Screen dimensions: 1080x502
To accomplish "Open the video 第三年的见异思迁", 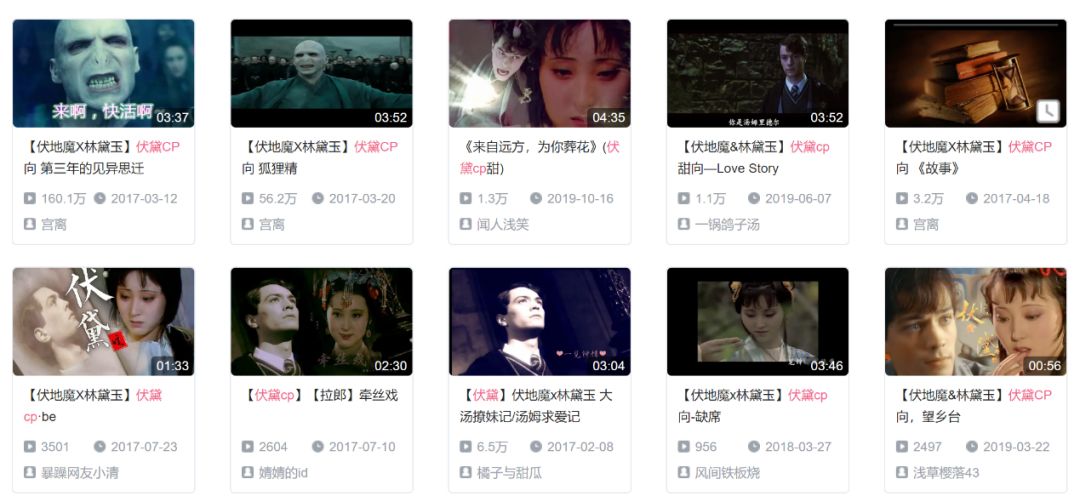I will tap(103, 73).
